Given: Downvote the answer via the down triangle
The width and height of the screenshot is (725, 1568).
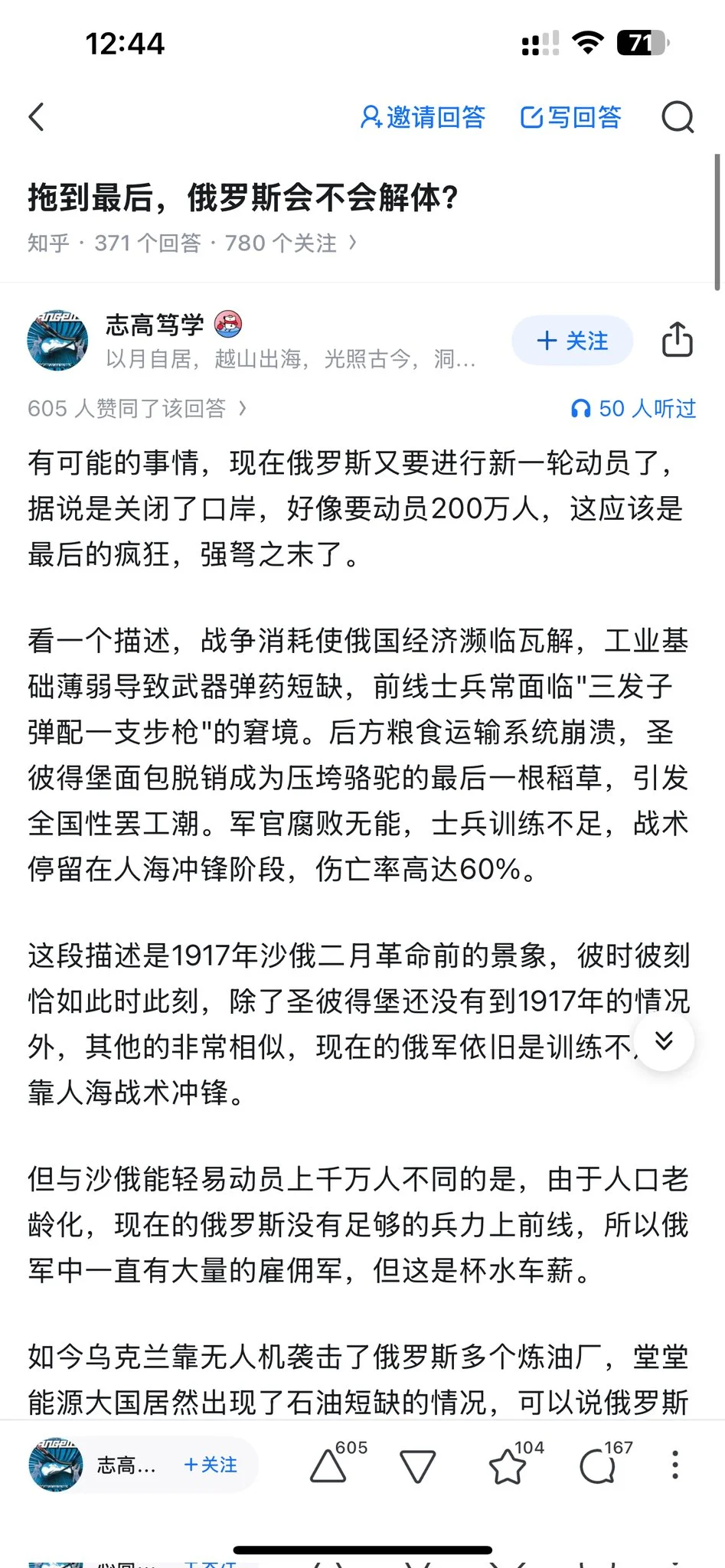Looking at the screenshot, I should coord(416,1465).
